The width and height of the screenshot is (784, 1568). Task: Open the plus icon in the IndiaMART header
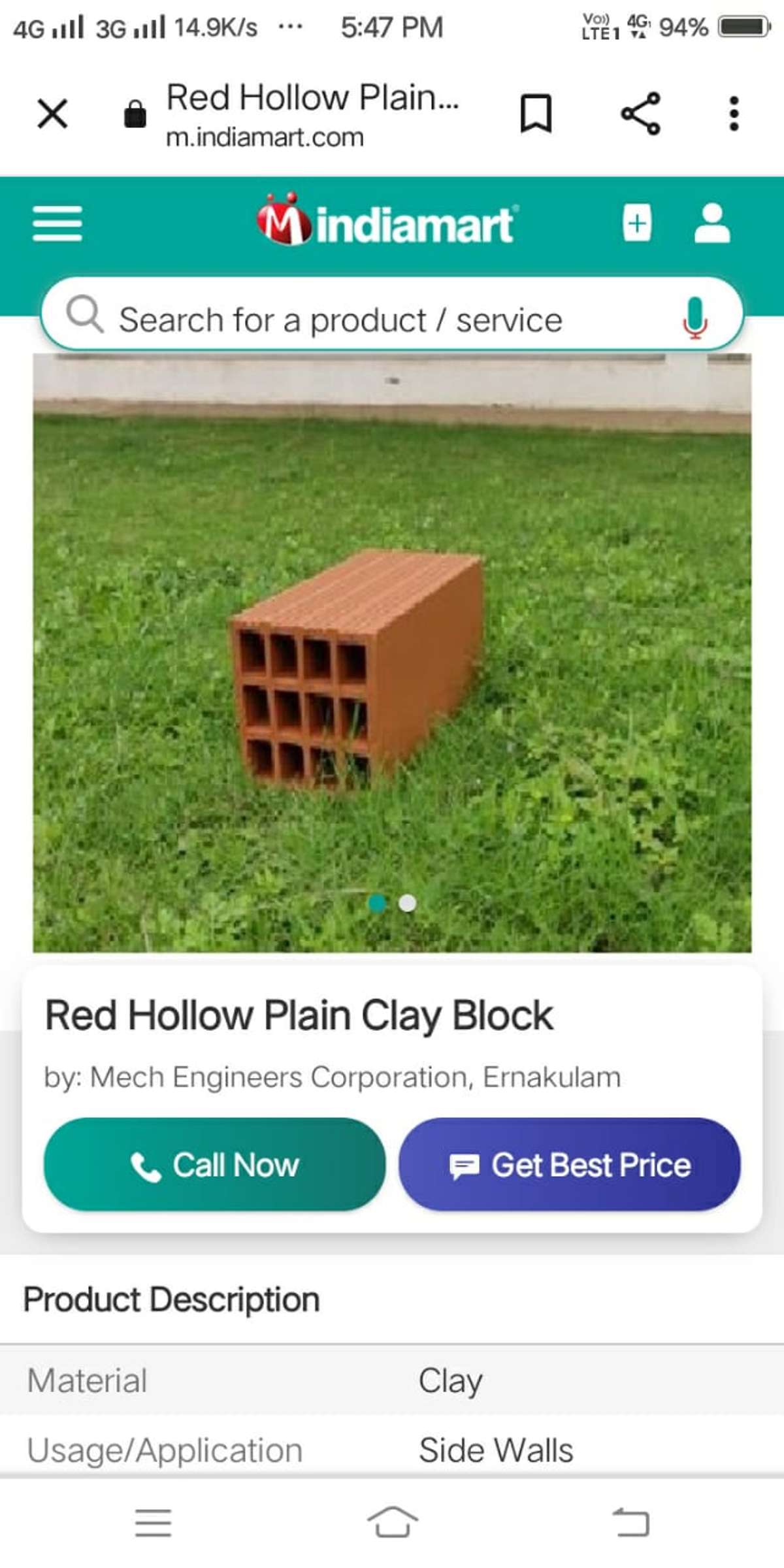pos(637,223)
